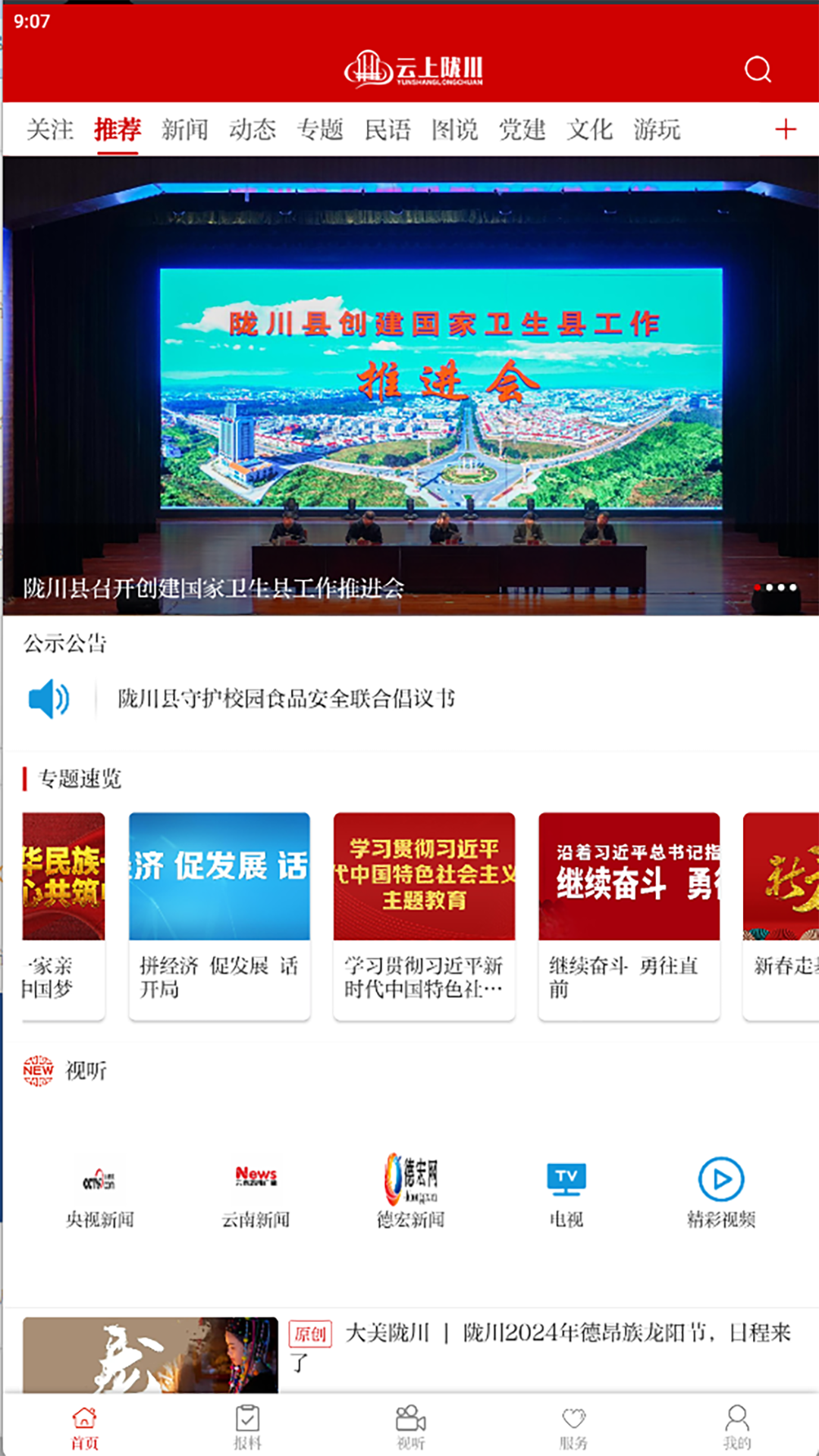Select the last carousel pagination dot
This screenshot has width=819, height=1456.
(x=793, y=588)
